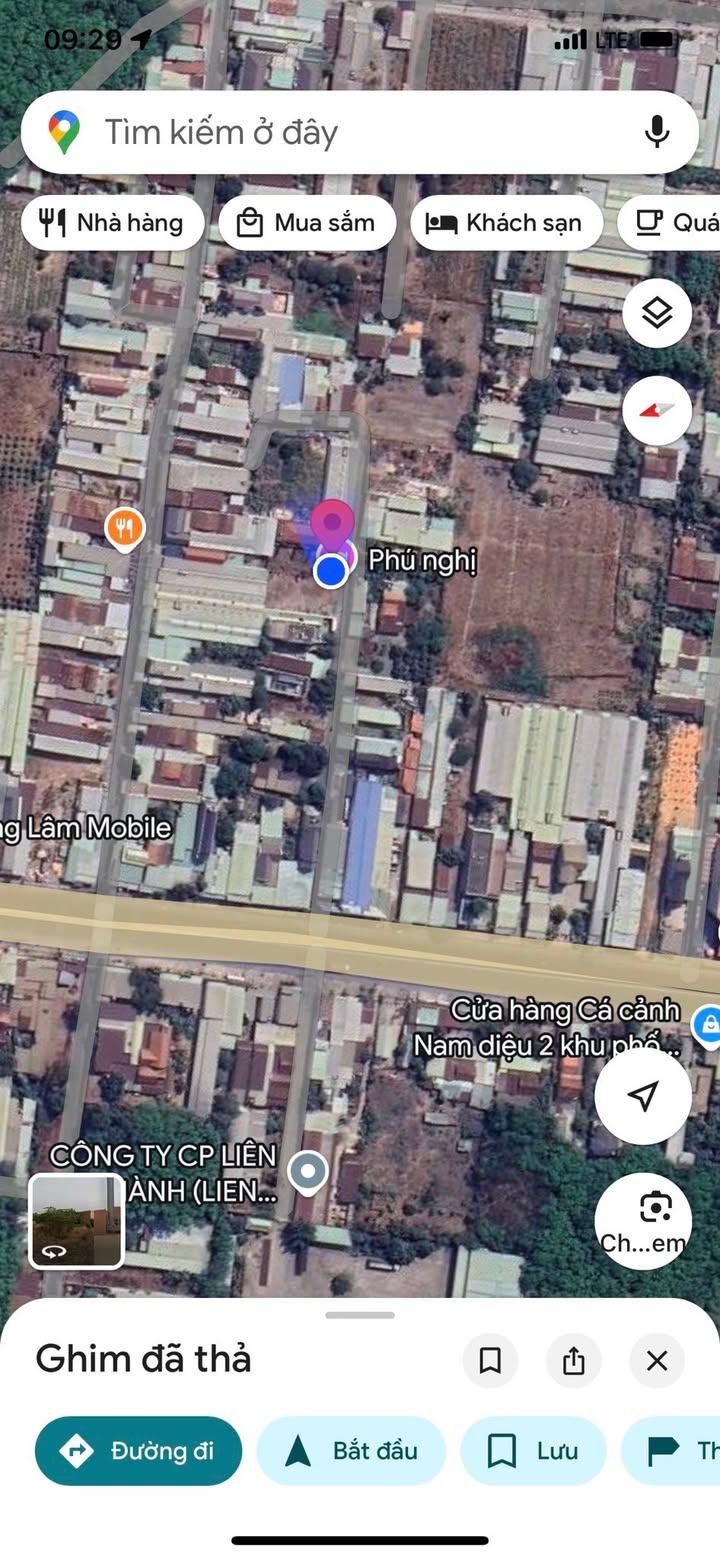
Task: Open the map layers selector
Action: [657, 314]
